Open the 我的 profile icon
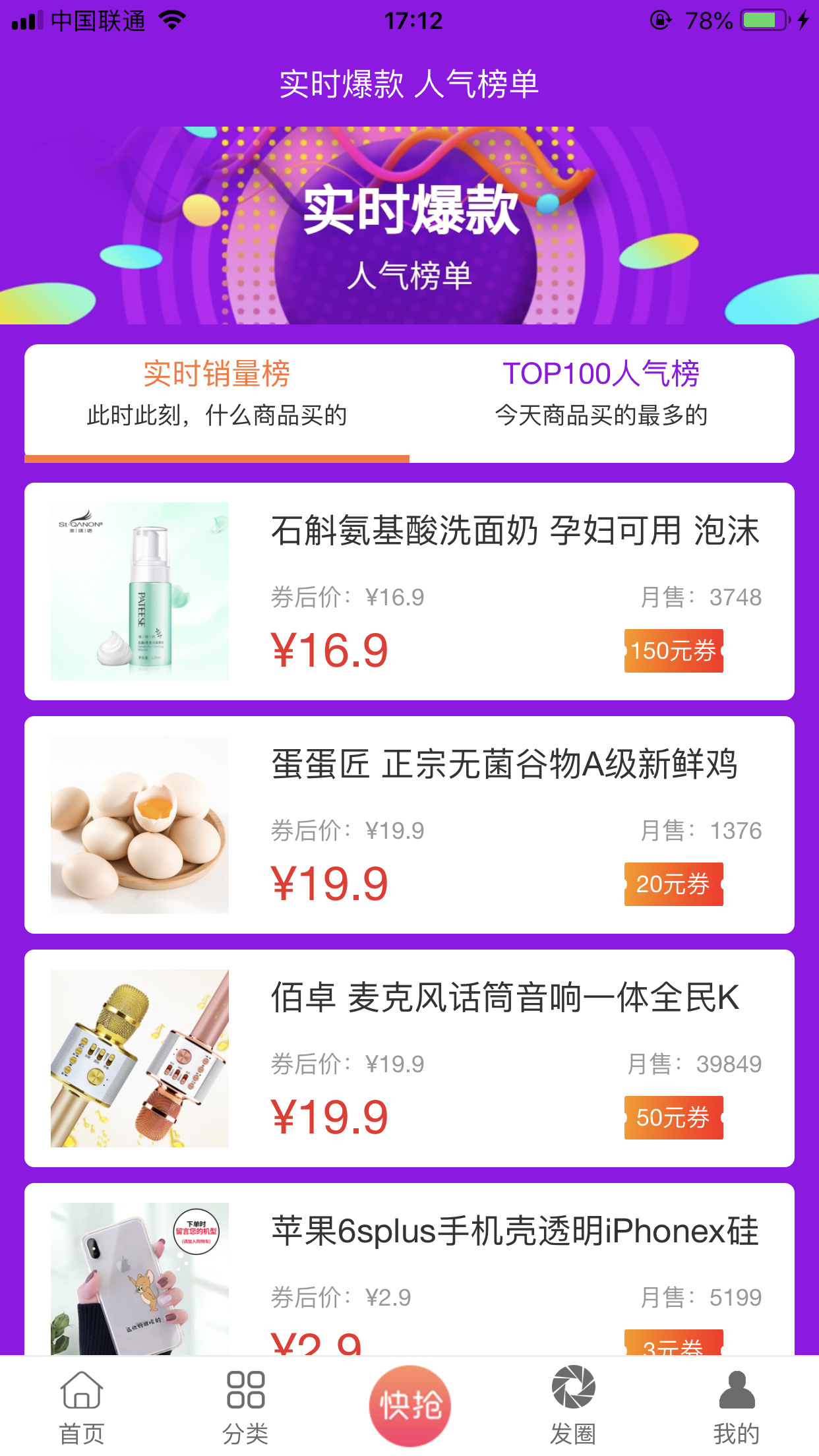Screen dimensions: 819x1456 737,1389
